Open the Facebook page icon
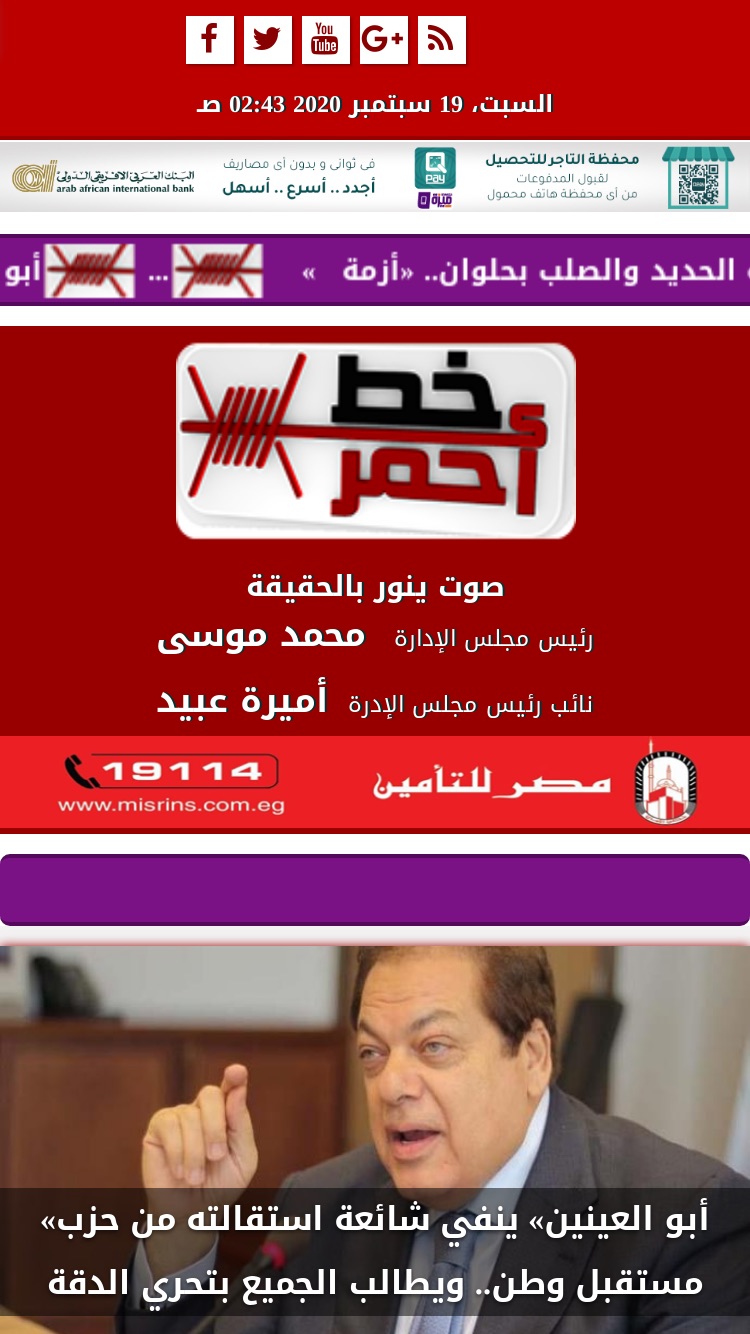750x1334 pixels. click(x=210, y=40)
